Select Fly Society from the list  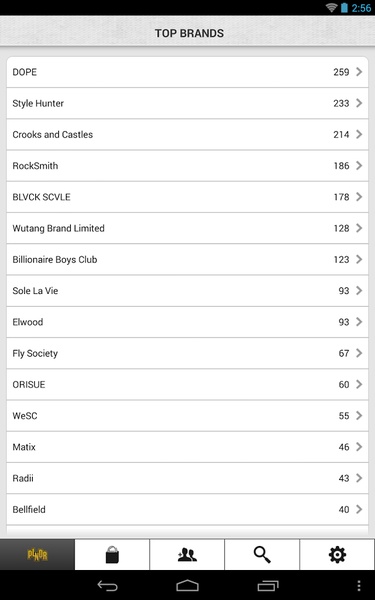pos(188,353)
